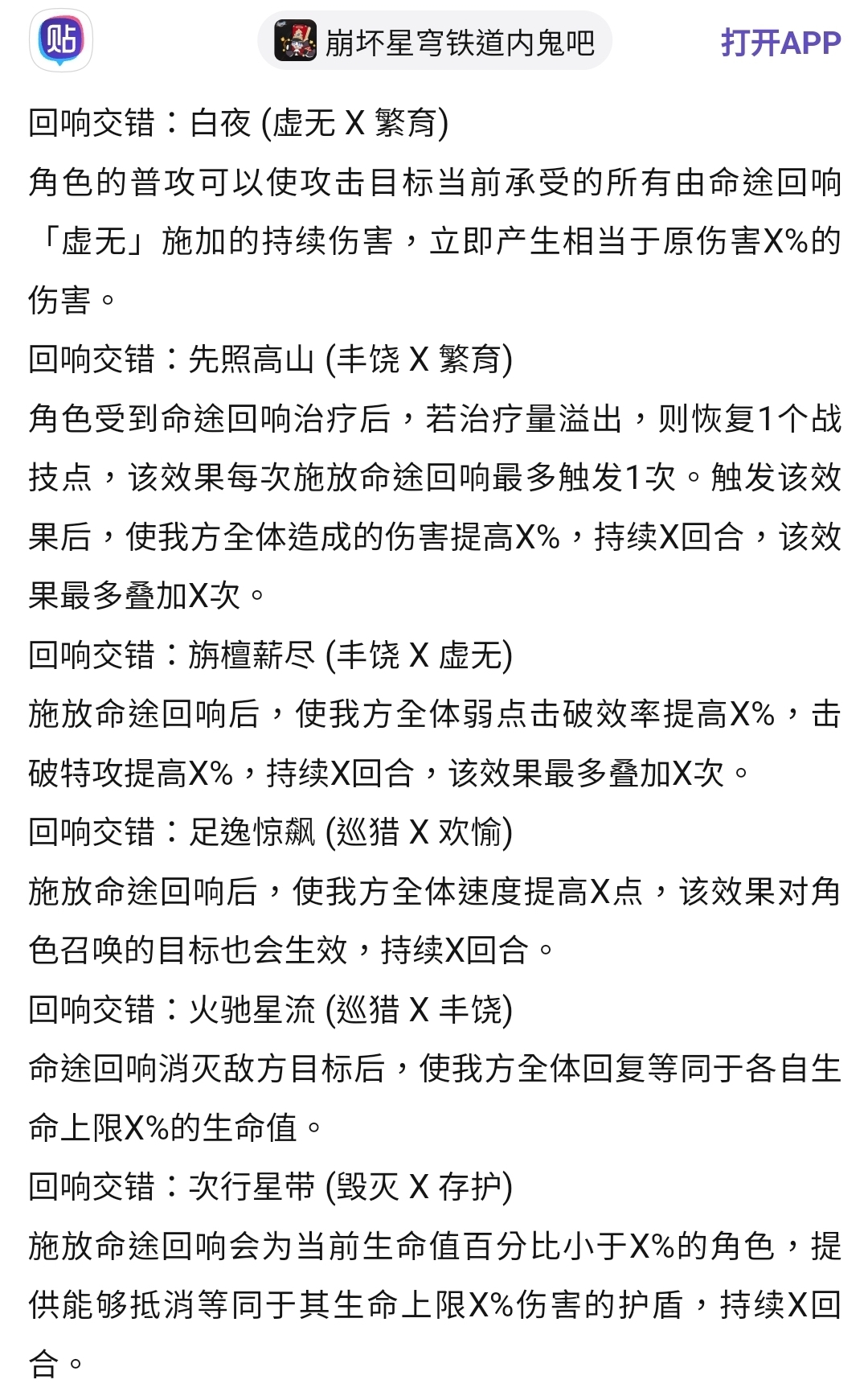Open the 崩坏星穹铁道内鬼吧 forum chip
This screenshot has width=868, height=1392.
[x=435, y=41]
